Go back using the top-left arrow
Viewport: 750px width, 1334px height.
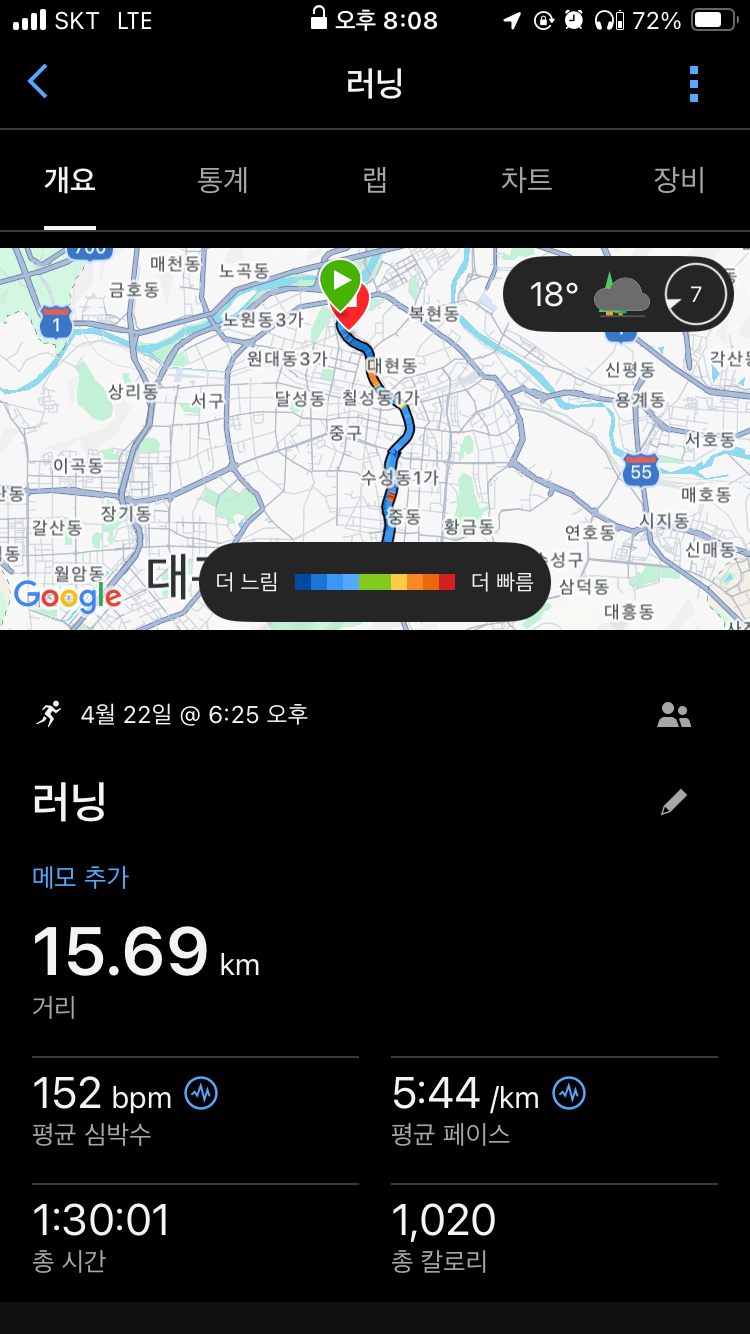[38, 82]
